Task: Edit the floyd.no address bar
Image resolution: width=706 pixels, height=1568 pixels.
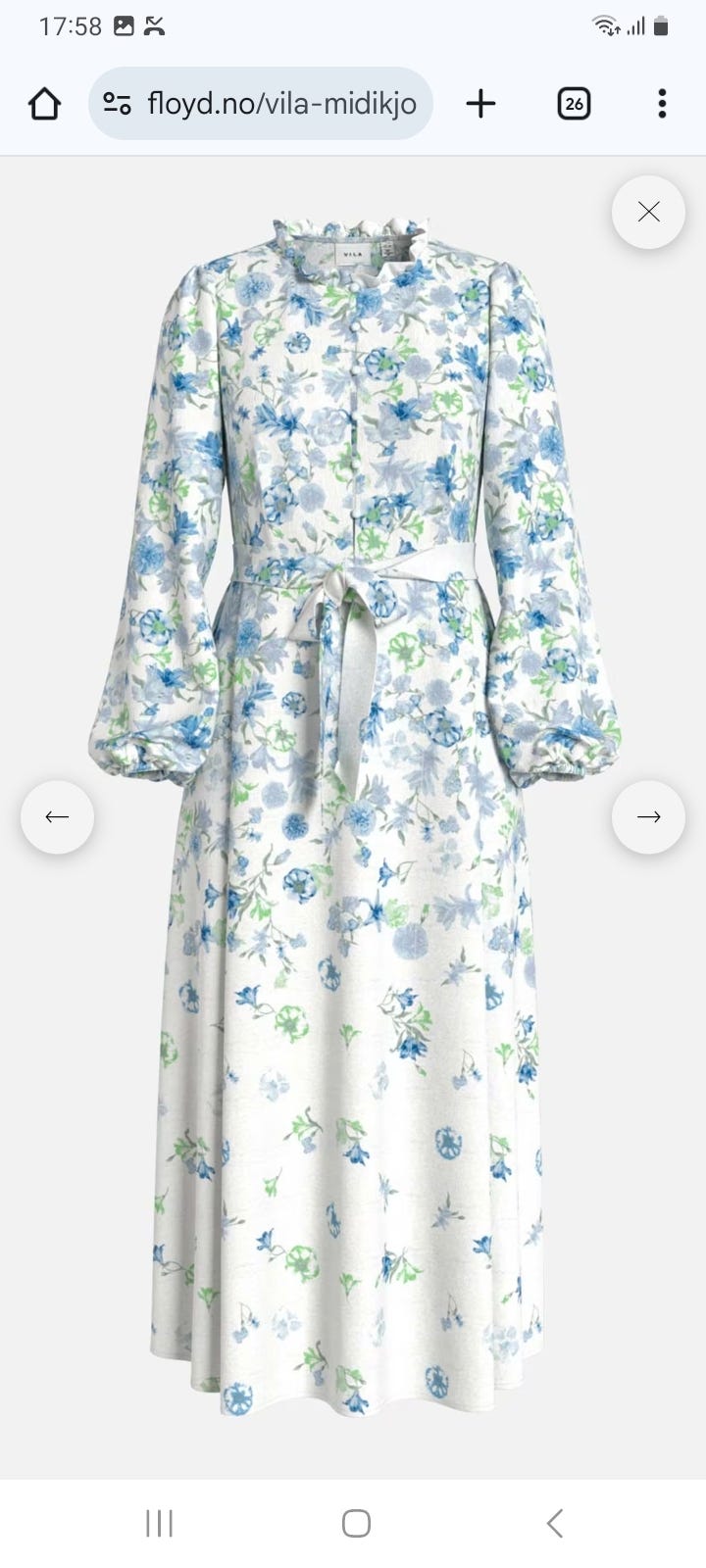Action: click(x=282, y=104)
